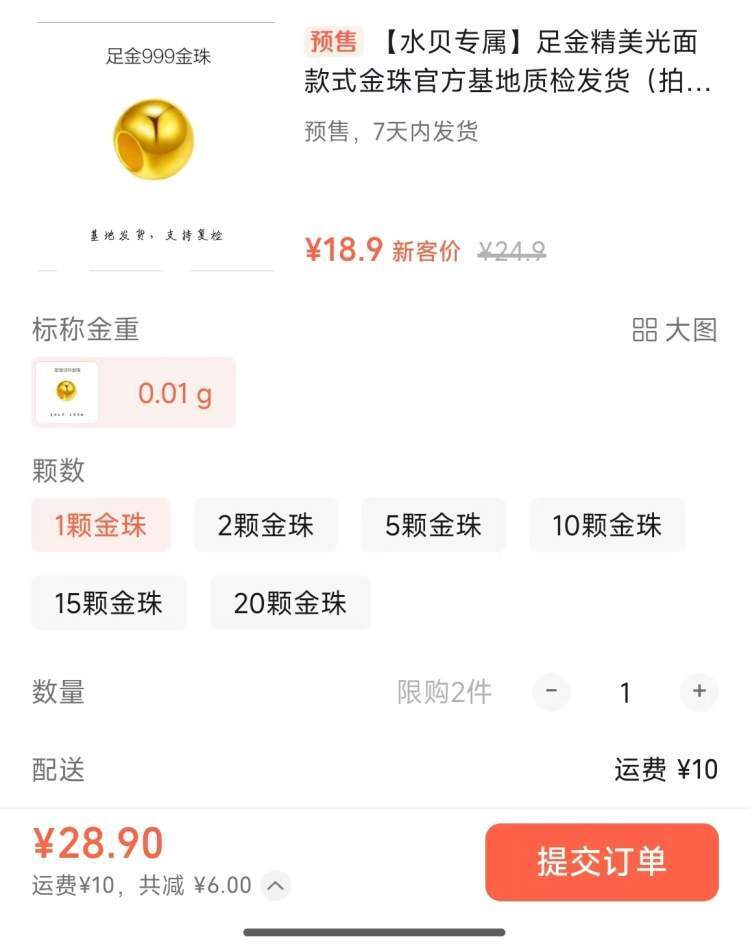Keep 1颗金珠 selected option highlighted
The image size is (750, 948).
(101, 524)
